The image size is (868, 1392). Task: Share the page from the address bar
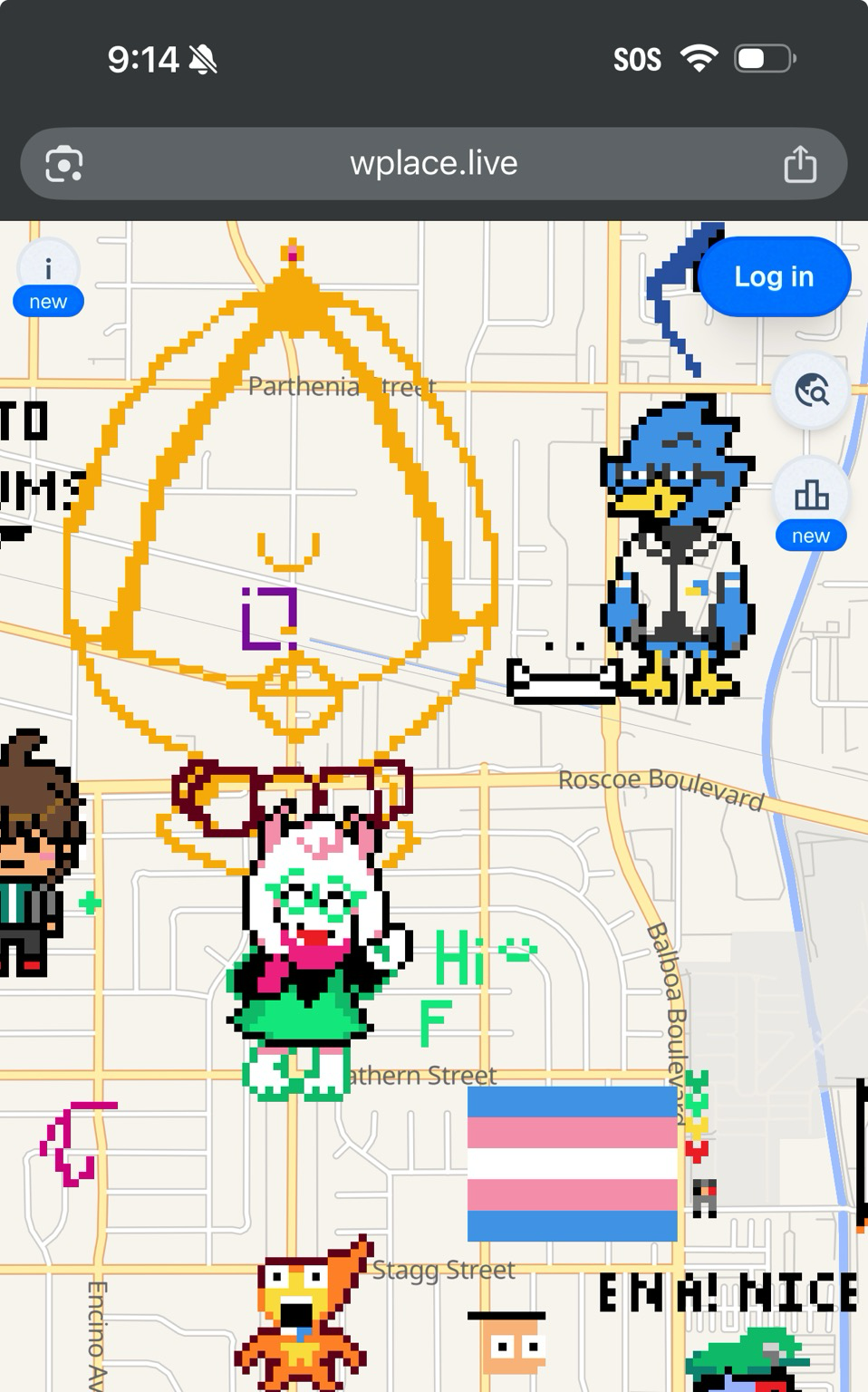pyautogui.click(x=800, y=164)
